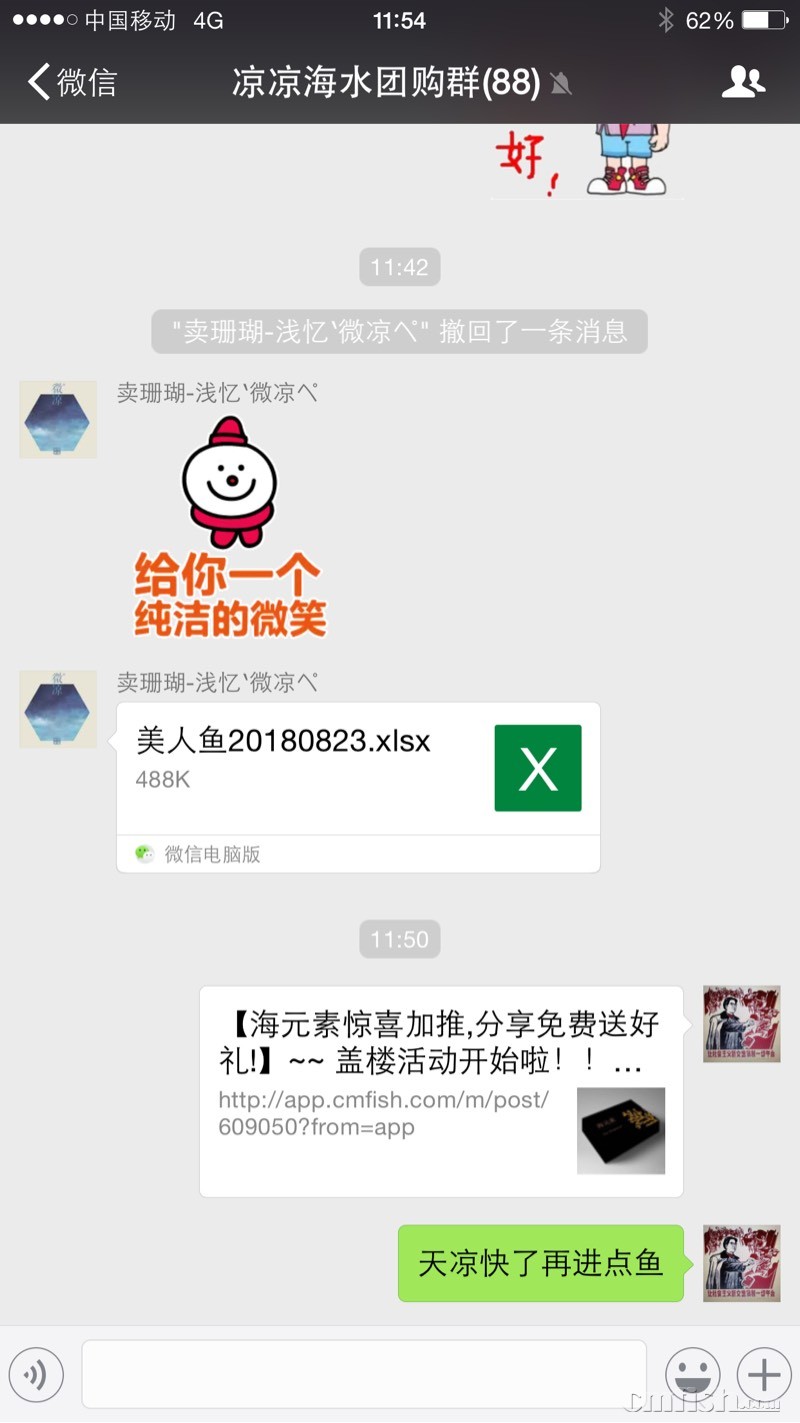Tap the green Excel X icon on the file card

[537, 767]
